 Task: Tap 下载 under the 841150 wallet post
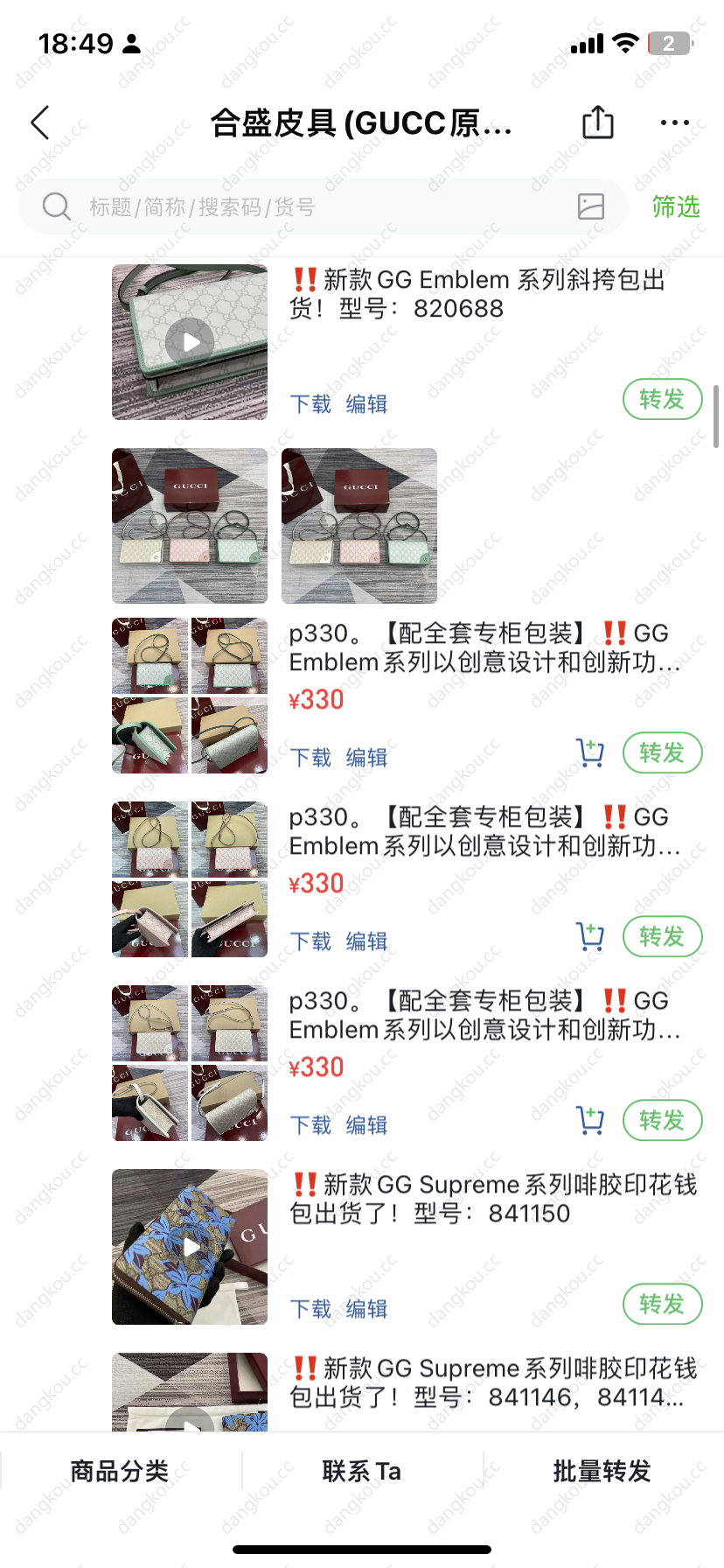[310, 1309]
